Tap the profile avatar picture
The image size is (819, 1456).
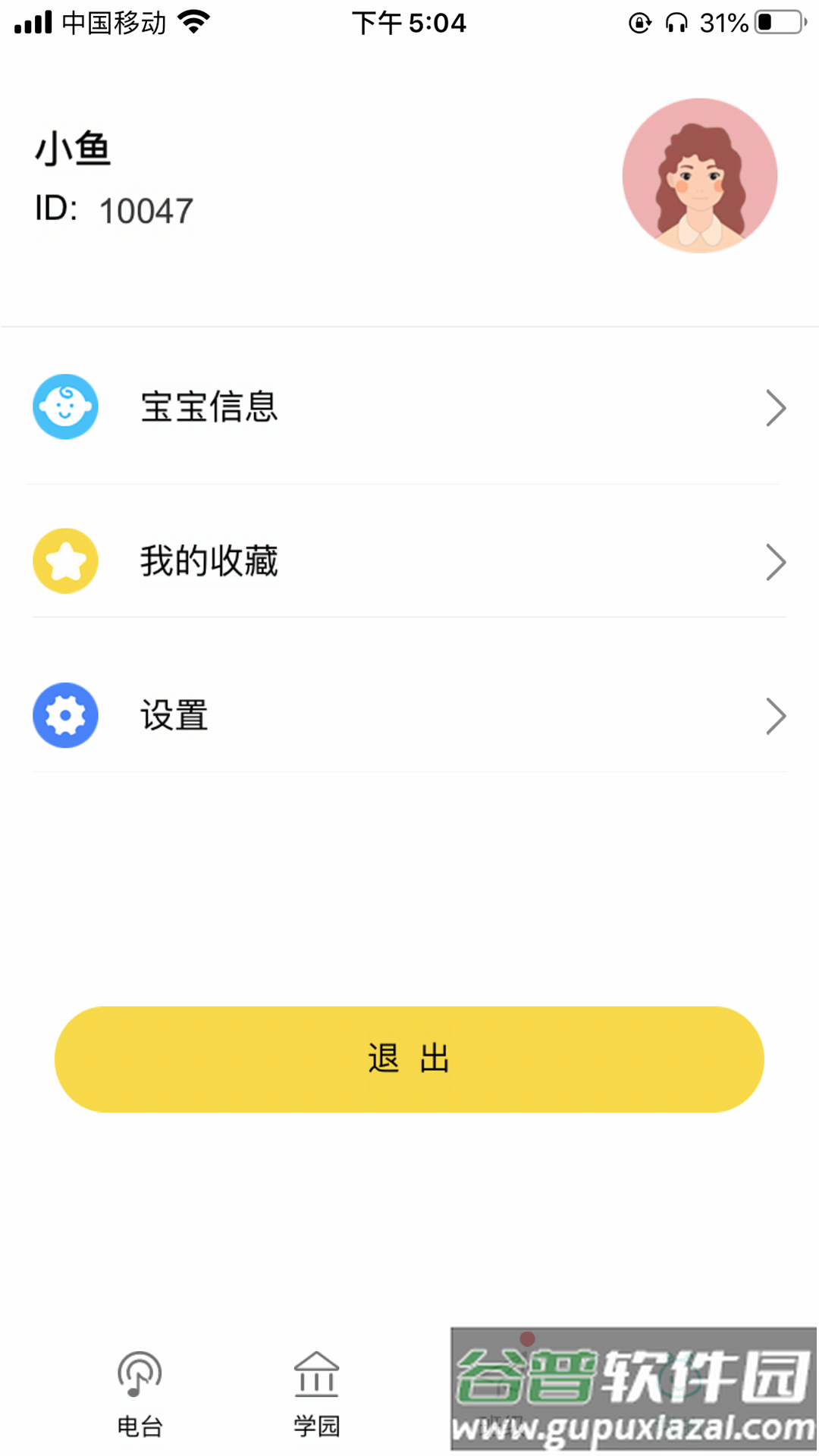click(699, 176)
